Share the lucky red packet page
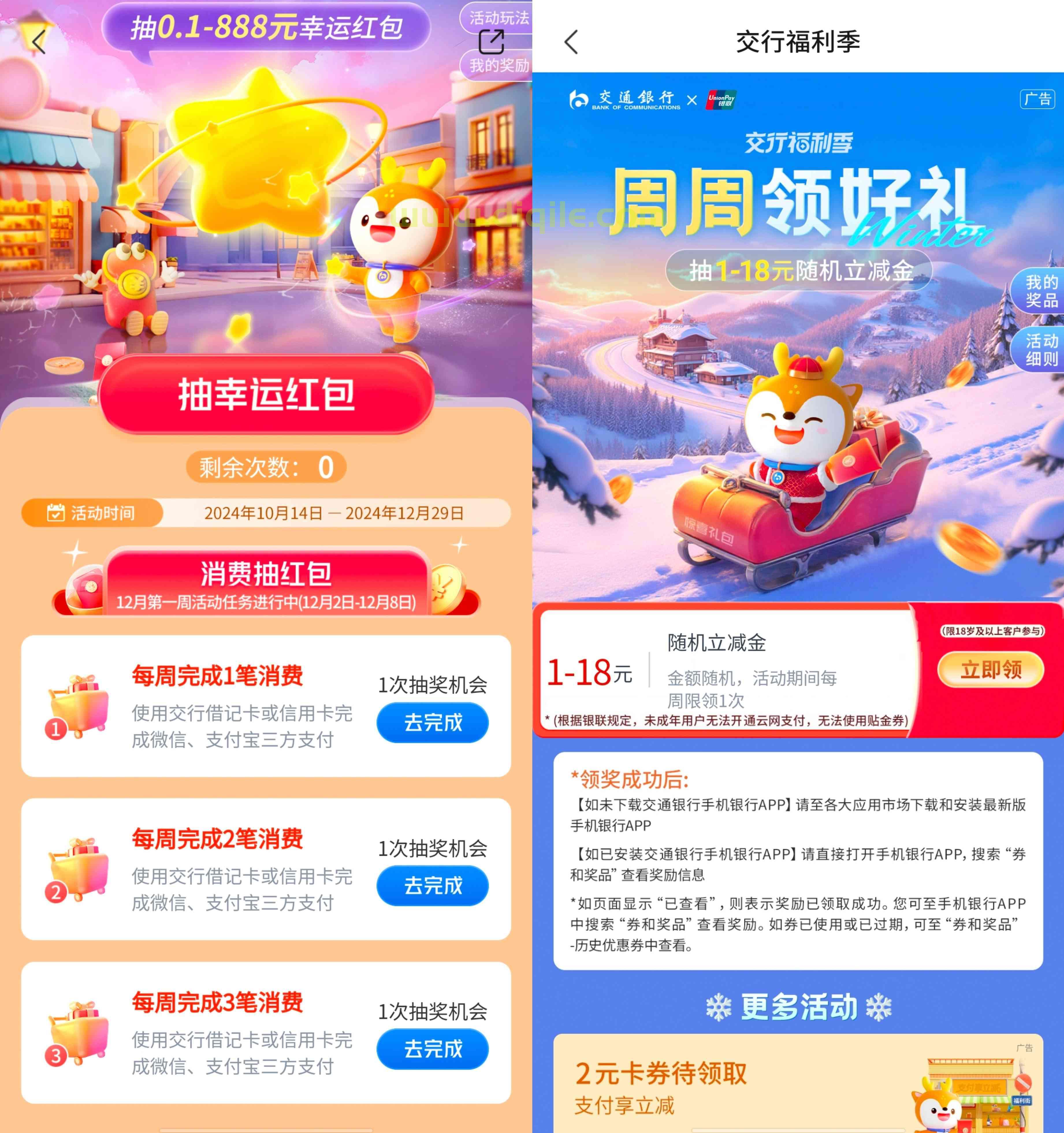Screen dimensions: 1064x1133 coord(491,42)
